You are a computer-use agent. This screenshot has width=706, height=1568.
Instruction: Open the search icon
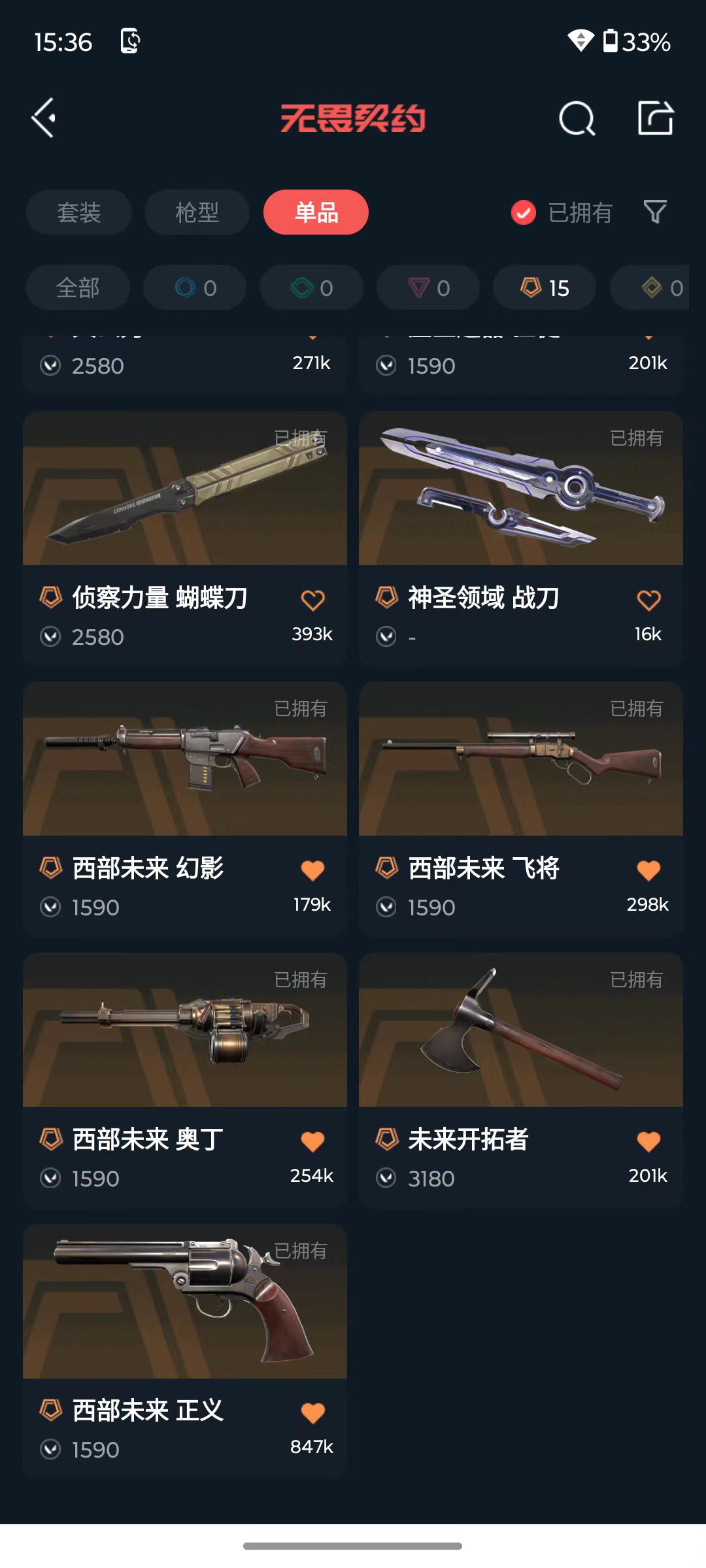point(577,118)
